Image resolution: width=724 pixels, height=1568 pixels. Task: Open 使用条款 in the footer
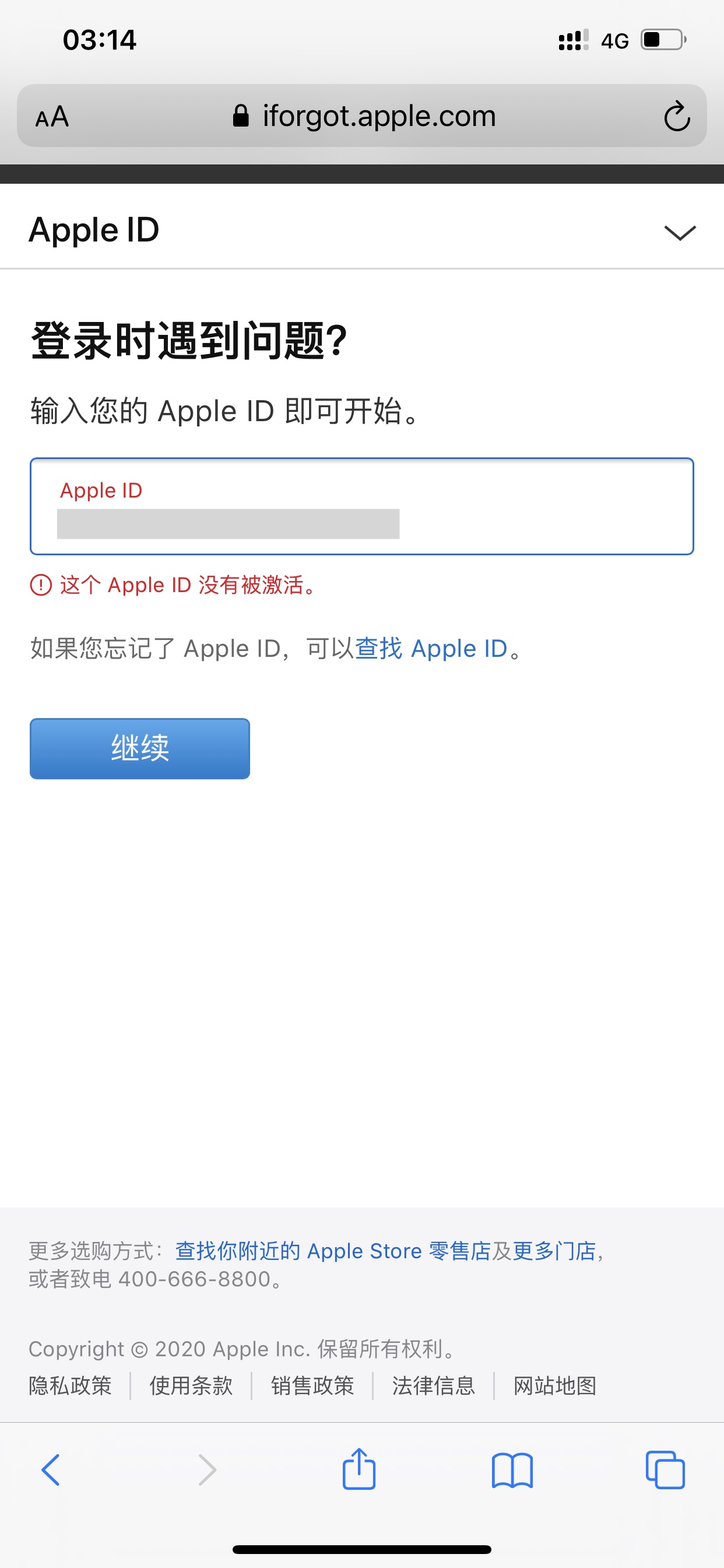[x=191, y=1385]
